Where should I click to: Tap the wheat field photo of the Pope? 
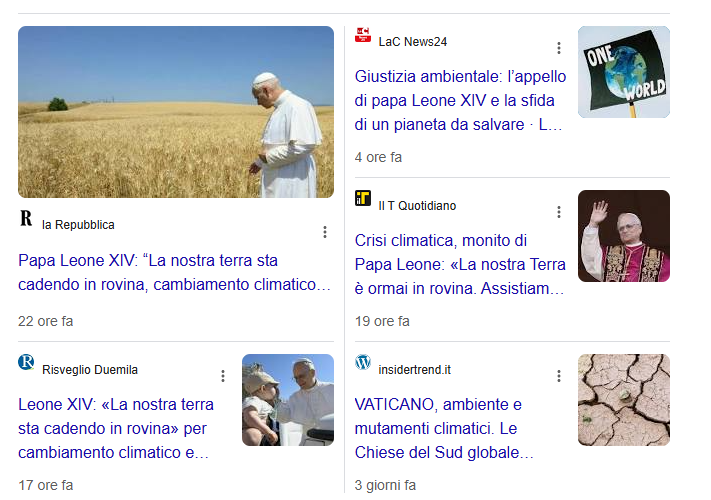point(176,112)
